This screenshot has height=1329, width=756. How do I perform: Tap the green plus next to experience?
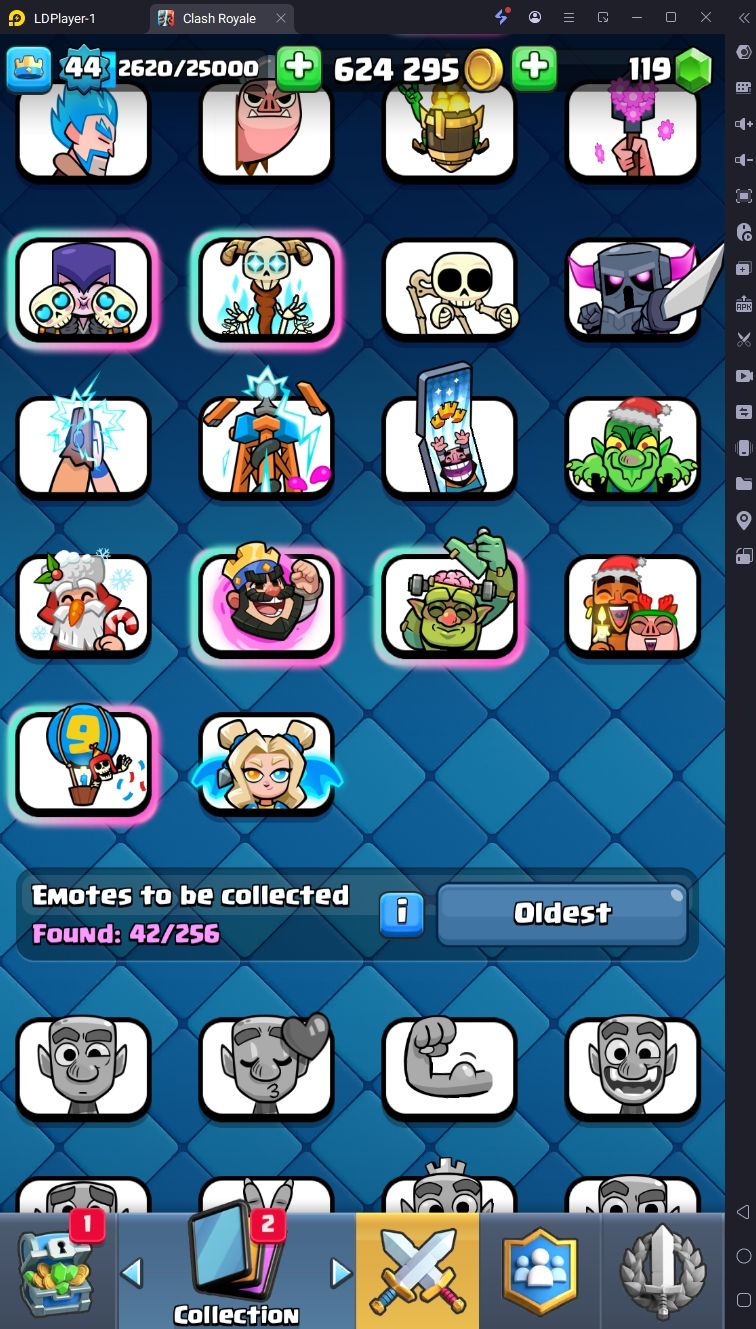pyautogui.click(x=298, y=68)
